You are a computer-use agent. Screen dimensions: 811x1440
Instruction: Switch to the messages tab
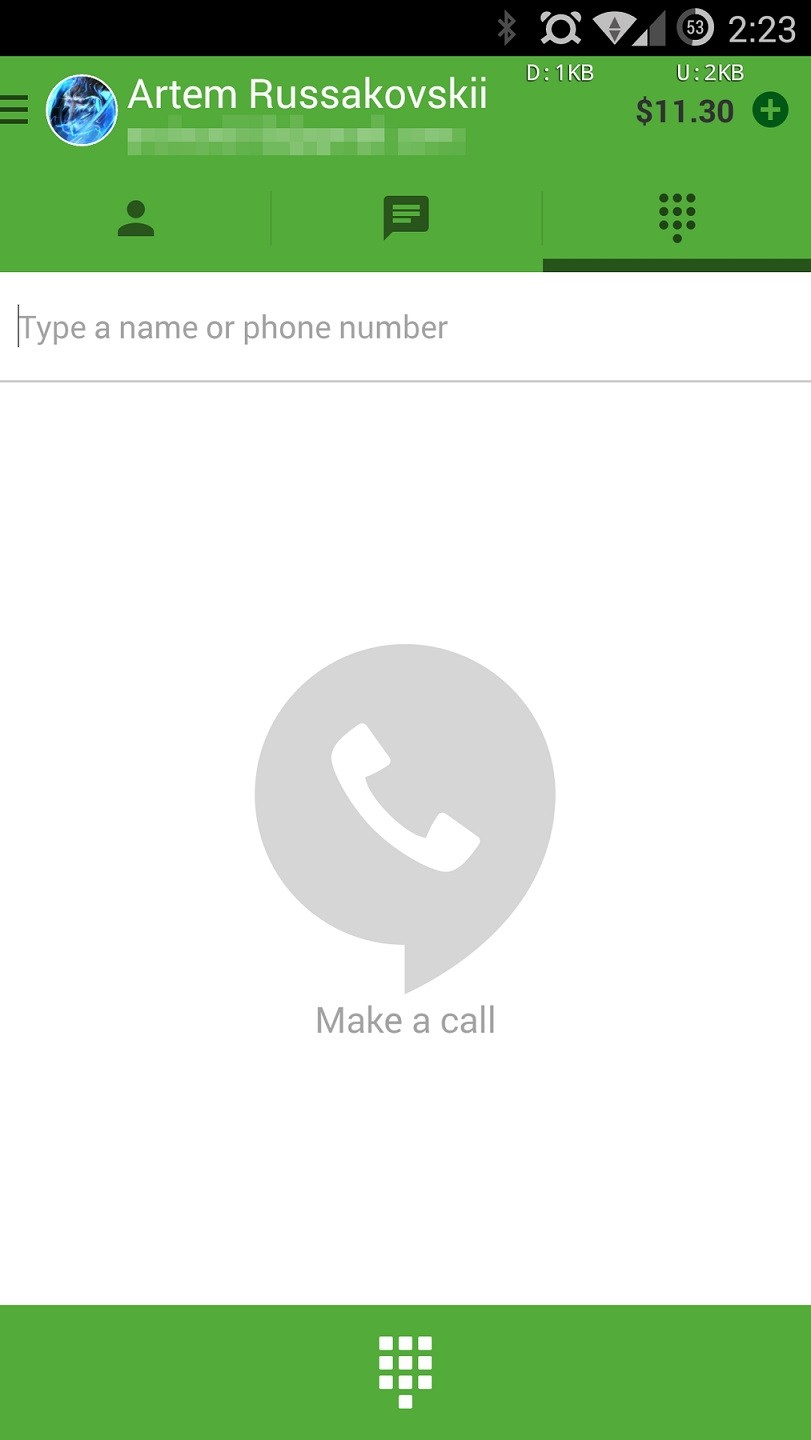point(406,218)
